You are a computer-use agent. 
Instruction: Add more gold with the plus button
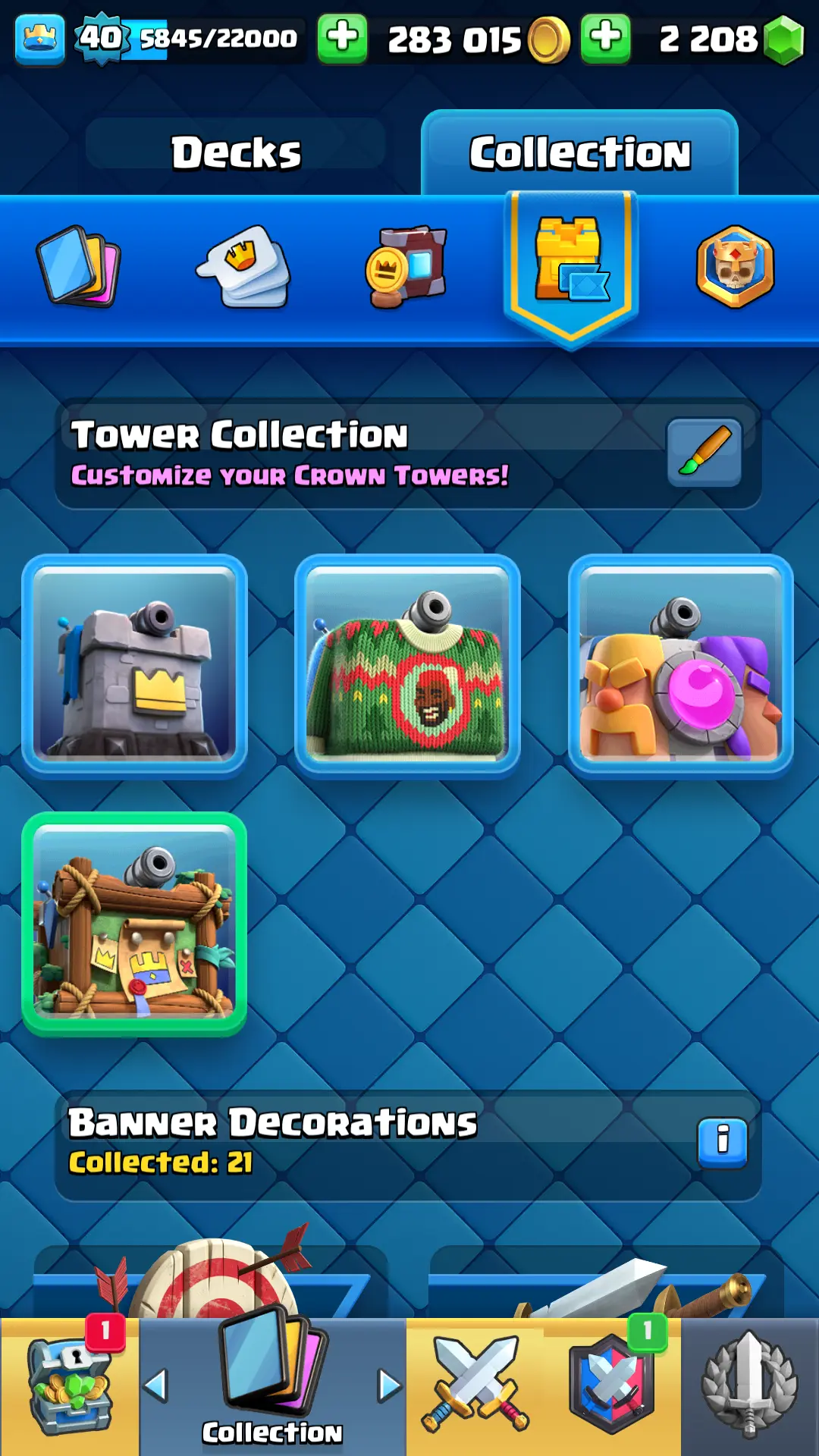[342, 38]
